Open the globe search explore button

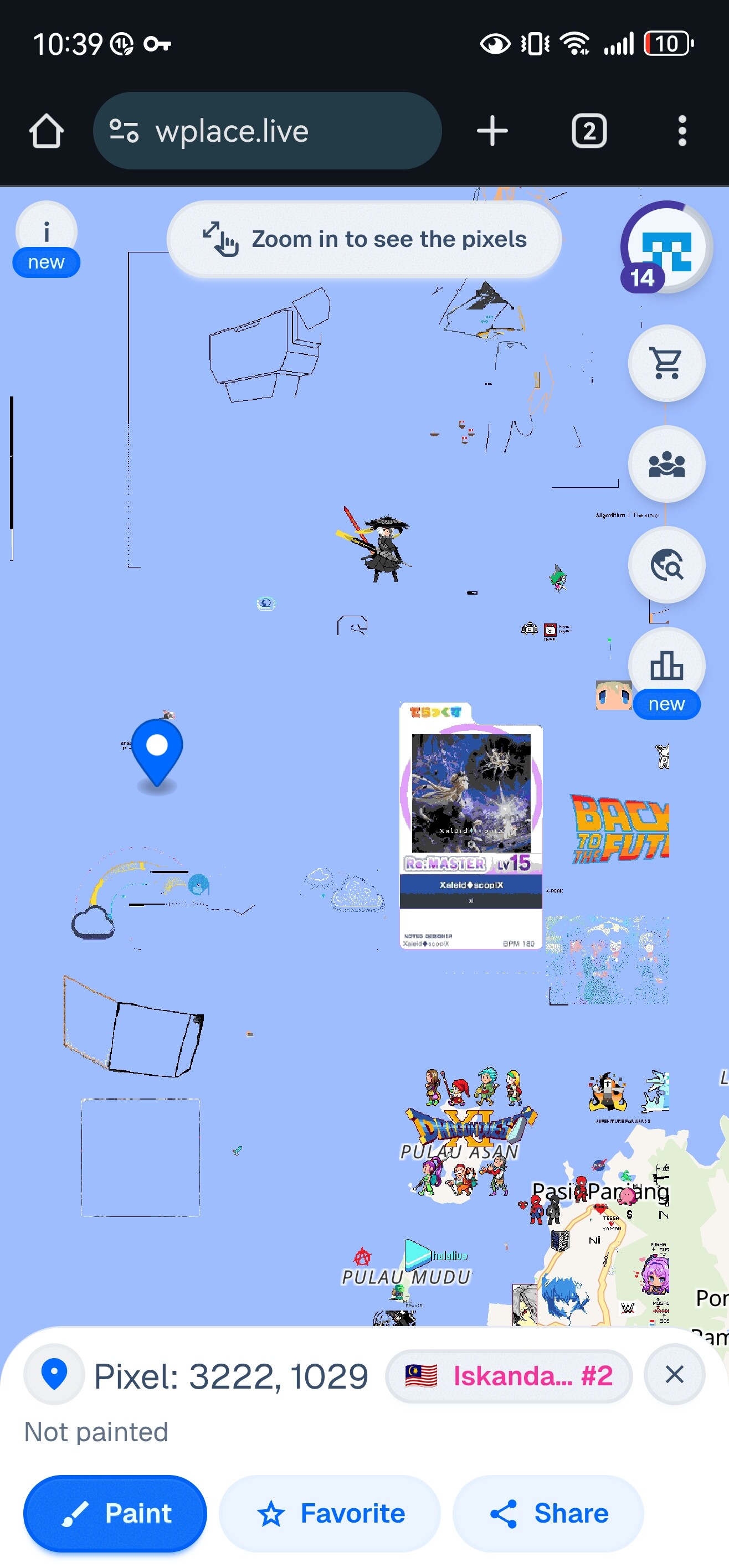tap(666, 565)
